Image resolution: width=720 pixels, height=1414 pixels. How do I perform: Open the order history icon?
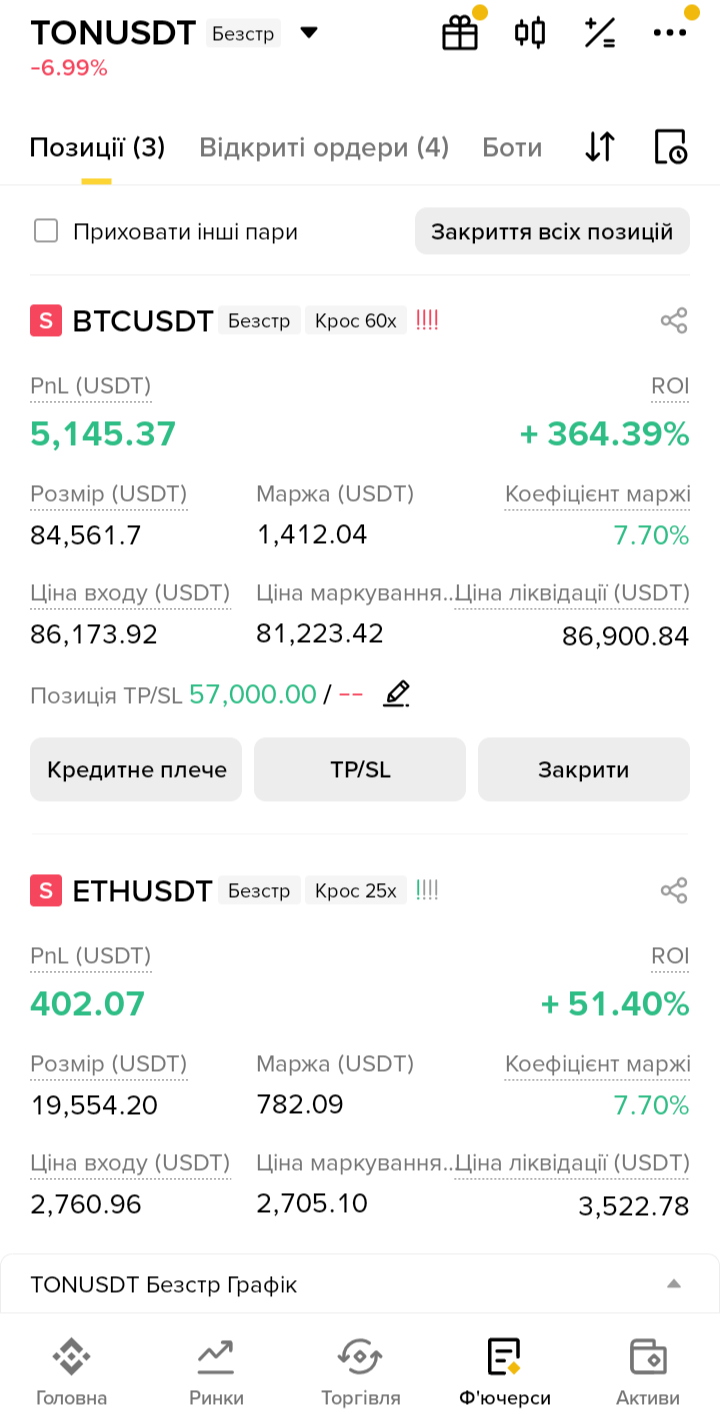670,147
